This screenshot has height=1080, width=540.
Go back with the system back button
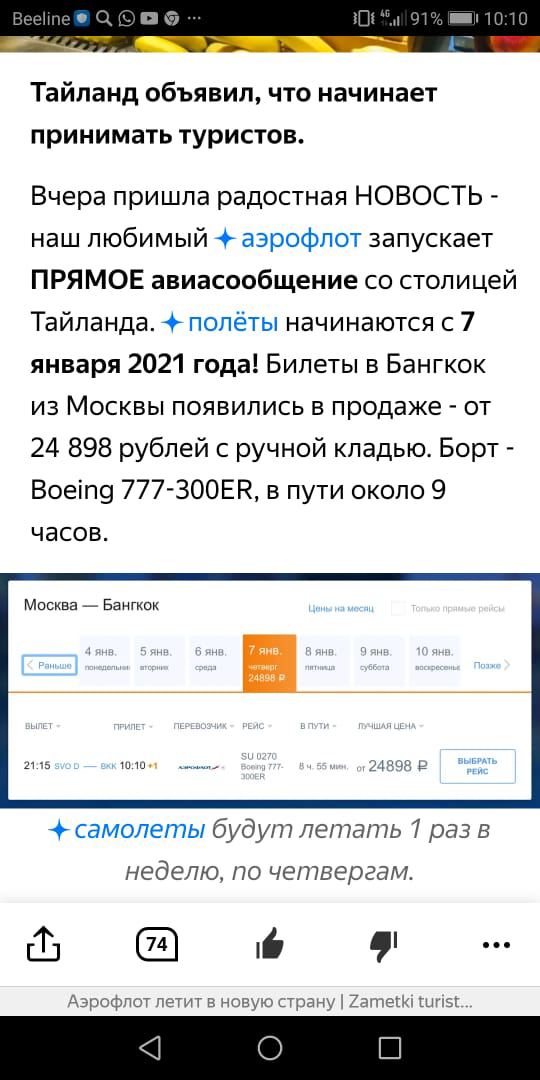[x=150, y=1048]
